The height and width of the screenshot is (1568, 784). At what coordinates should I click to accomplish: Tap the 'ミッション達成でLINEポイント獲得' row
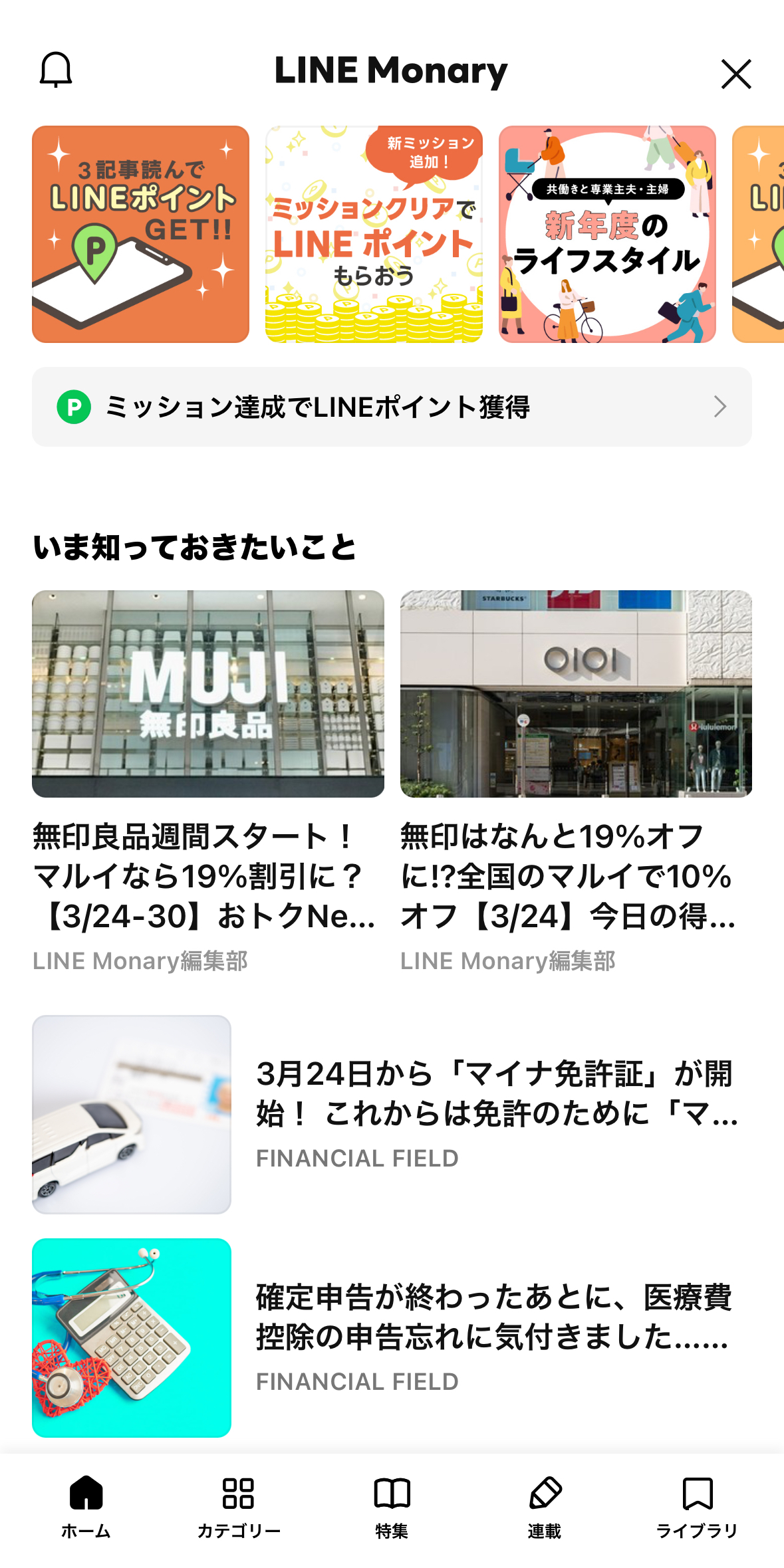392,407
